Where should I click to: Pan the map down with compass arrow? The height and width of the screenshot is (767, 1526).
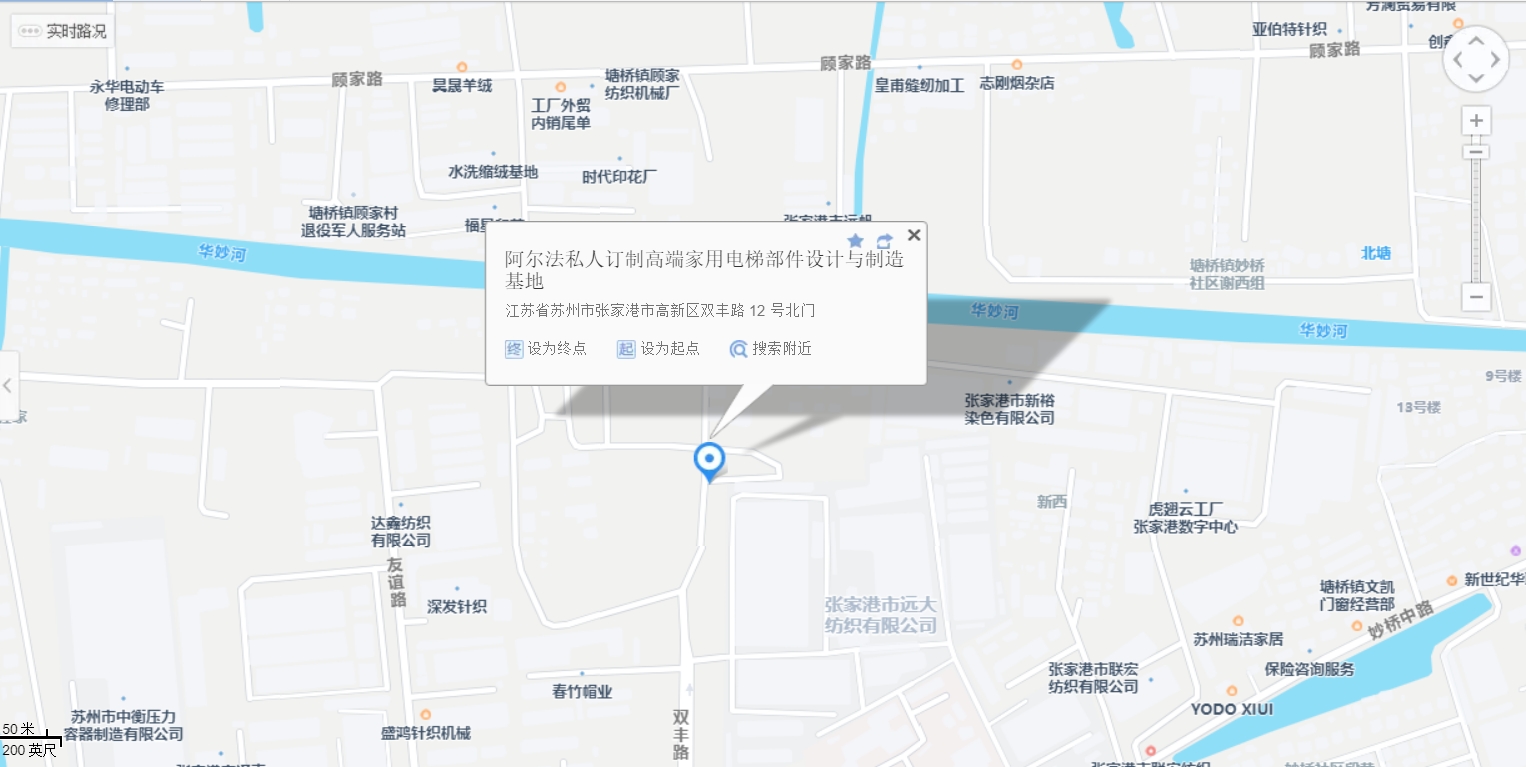coord(1476,79)
